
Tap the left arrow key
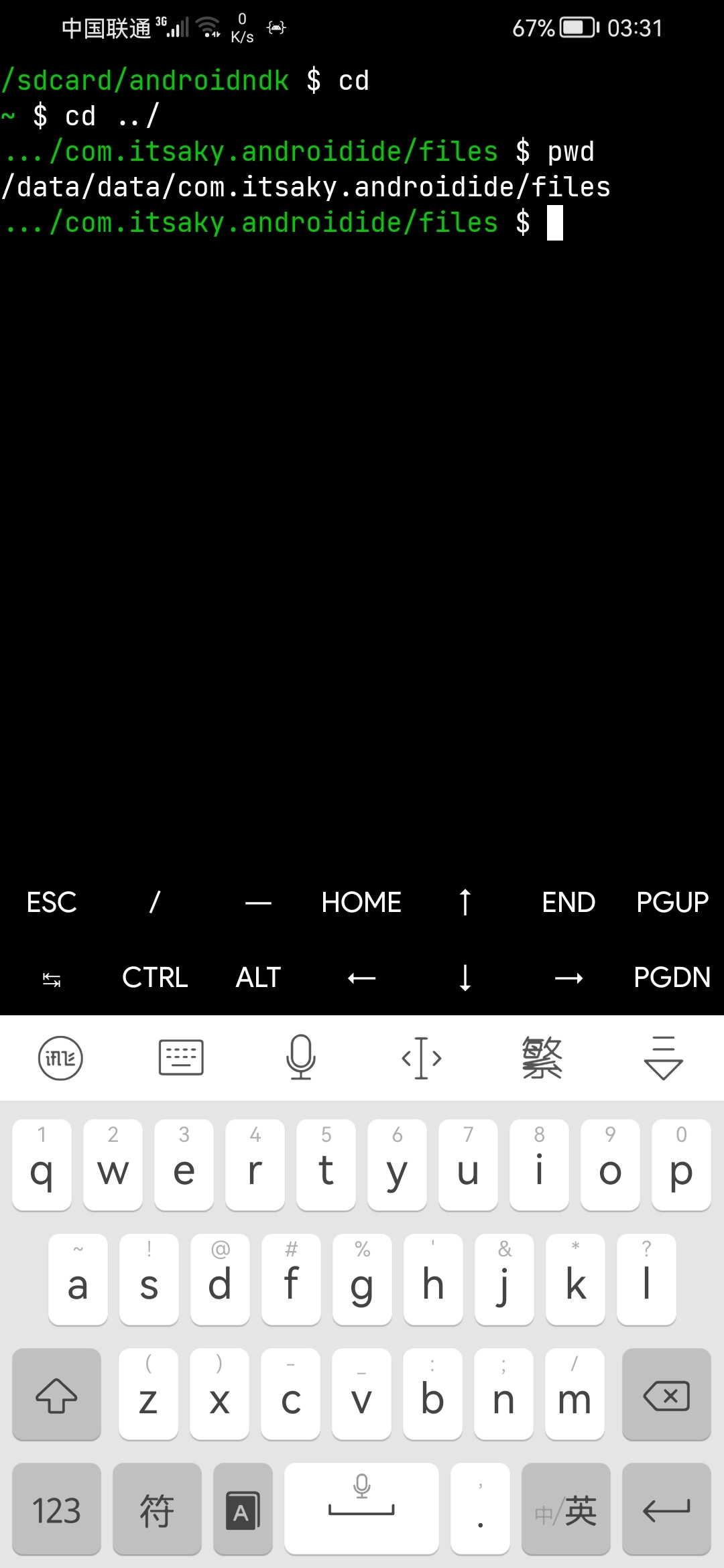click(361, 978)
